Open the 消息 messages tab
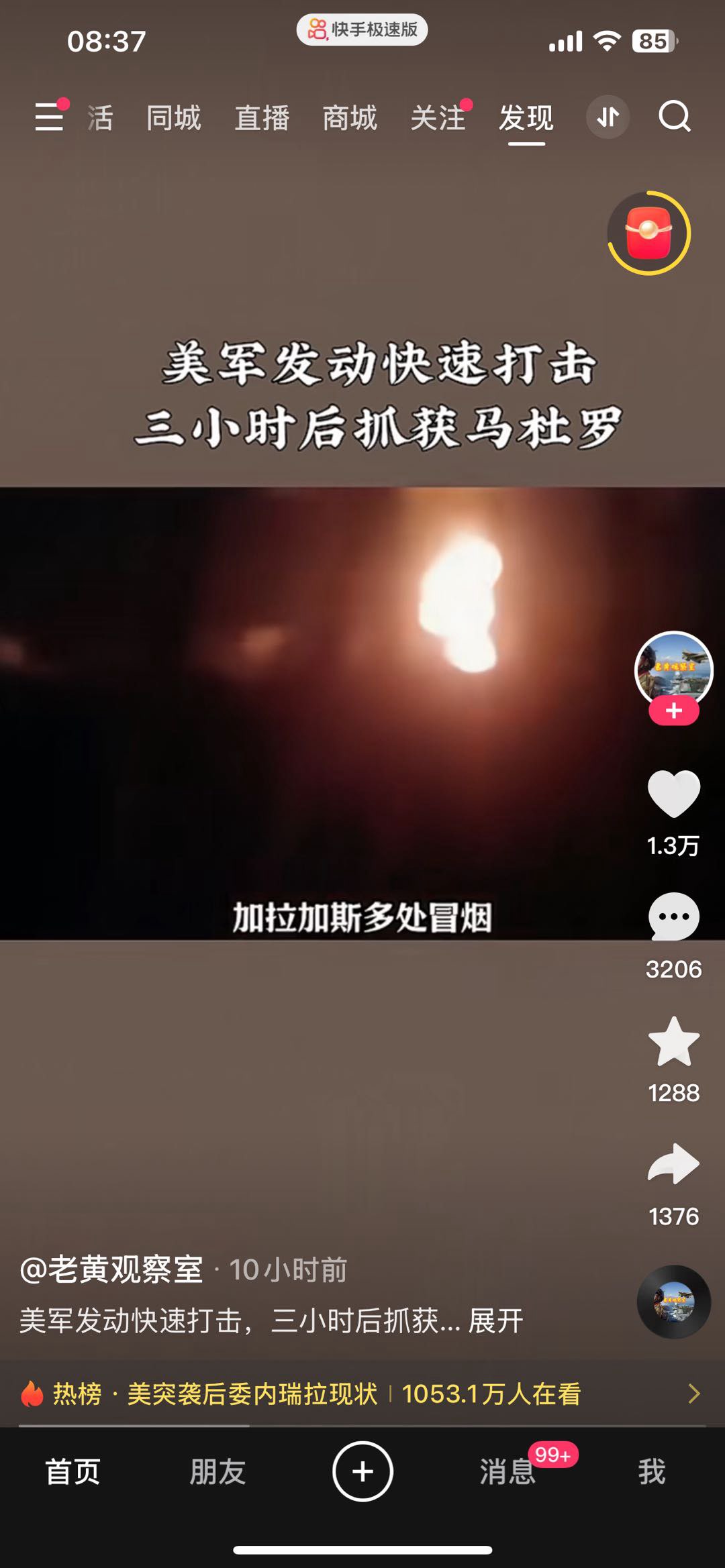Screen dimensions: 725x1568 tap(507, 1471)
